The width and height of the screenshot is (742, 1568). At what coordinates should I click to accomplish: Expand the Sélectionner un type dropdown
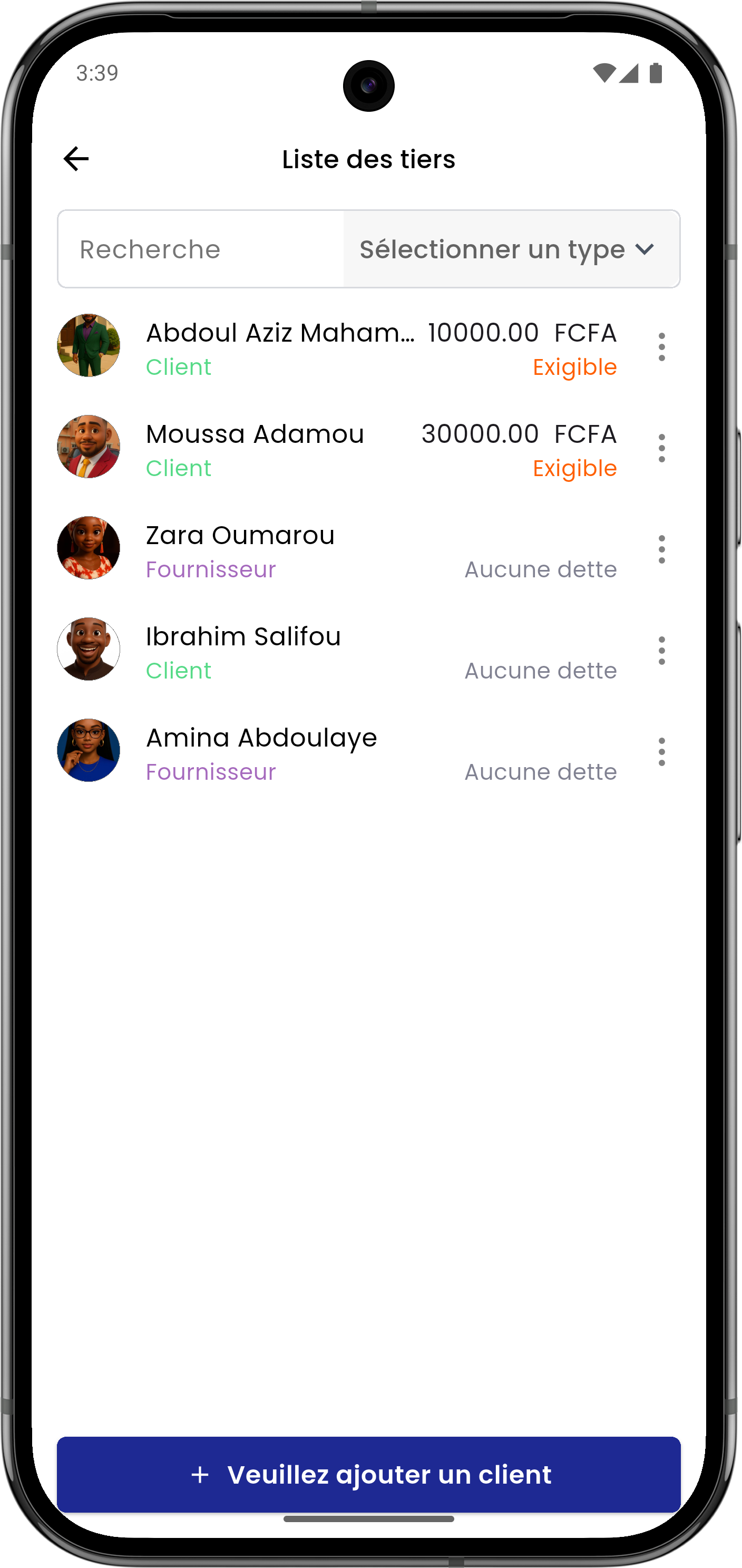coord(511,249)
